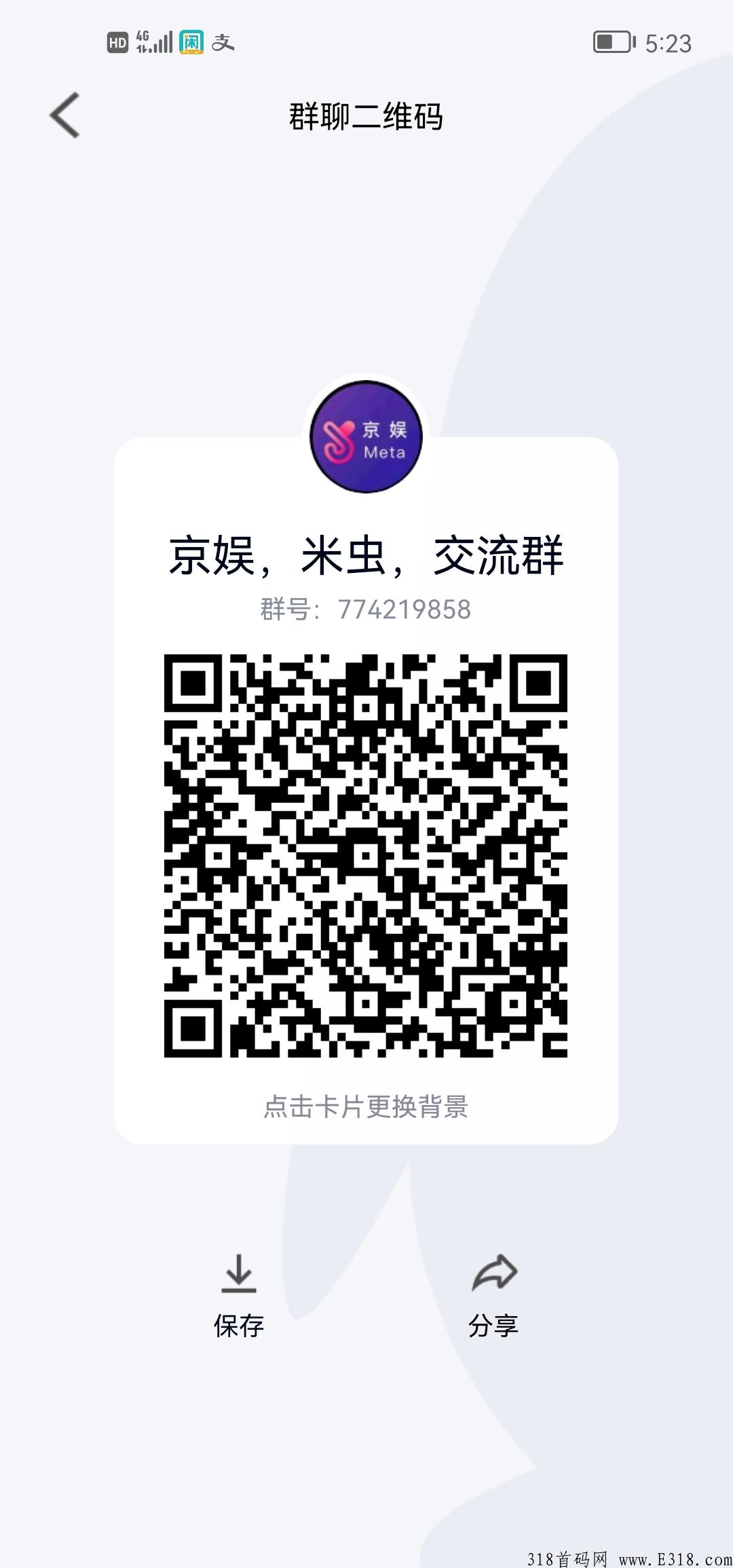Viewport: 733px width, 1568px height.
Task: Tap the green 闲 app icon in status bar
Action: tap(191, 41)
